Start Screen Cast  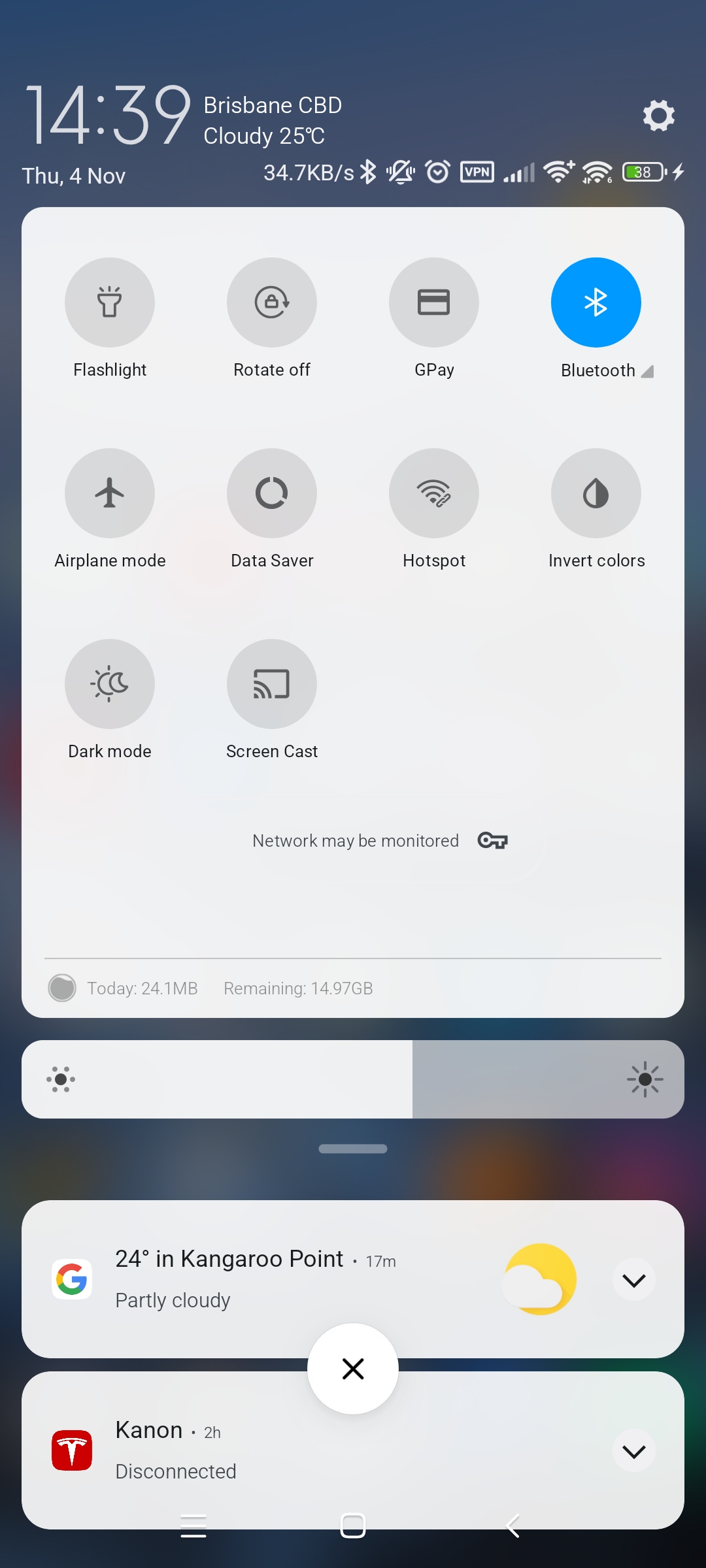click(x=272, y=684)
